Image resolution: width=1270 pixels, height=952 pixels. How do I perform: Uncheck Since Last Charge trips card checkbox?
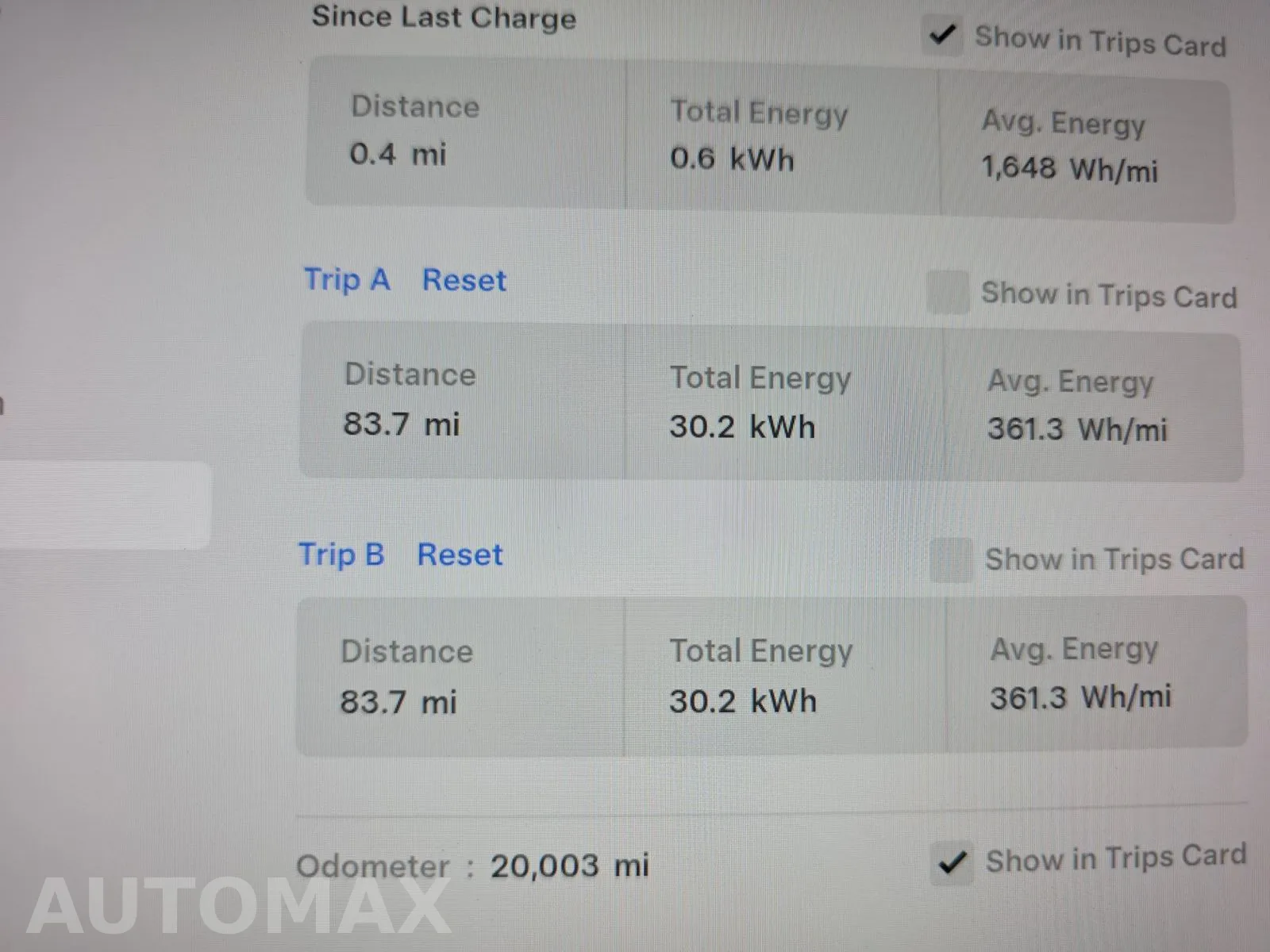(942, 35)
